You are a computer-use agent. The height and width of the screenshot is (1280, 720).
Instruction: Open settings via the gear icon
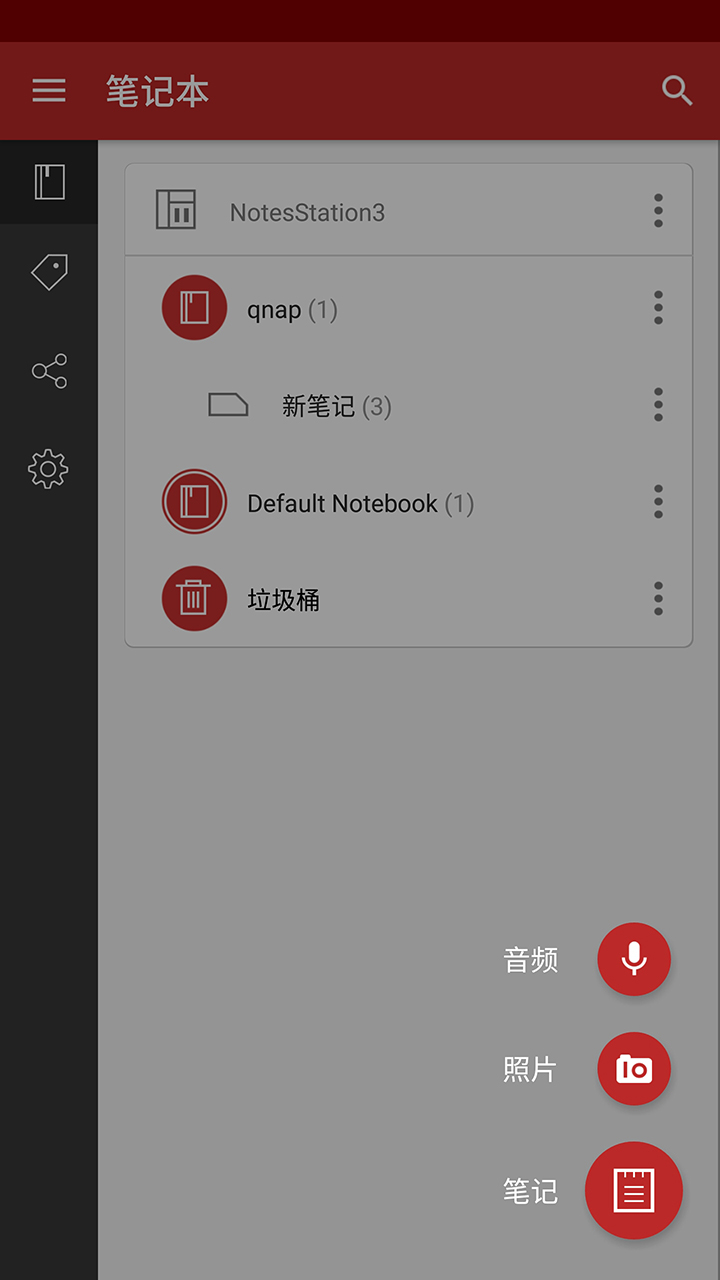[x=48, y=468]
